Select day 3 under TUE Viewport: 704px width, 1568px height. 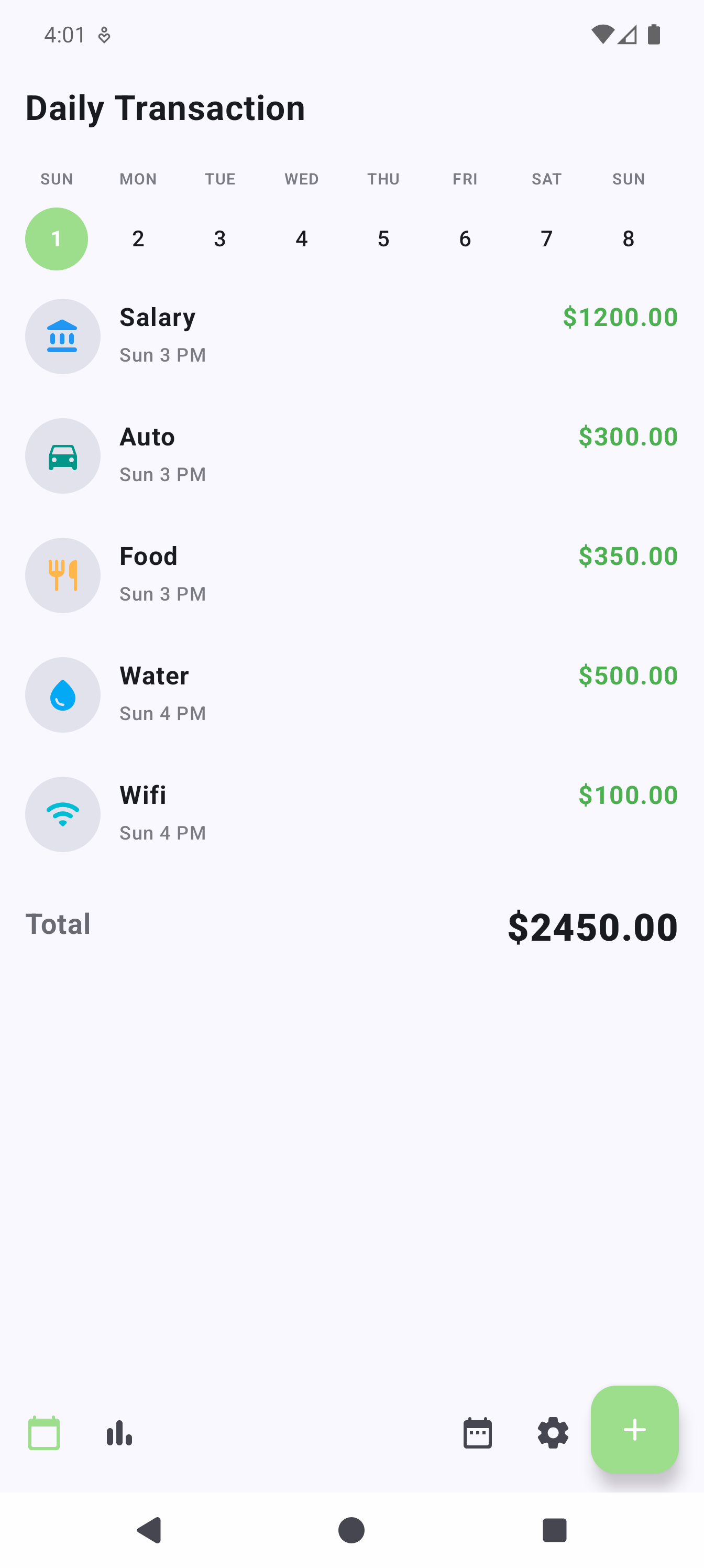(x=219, y=238)
